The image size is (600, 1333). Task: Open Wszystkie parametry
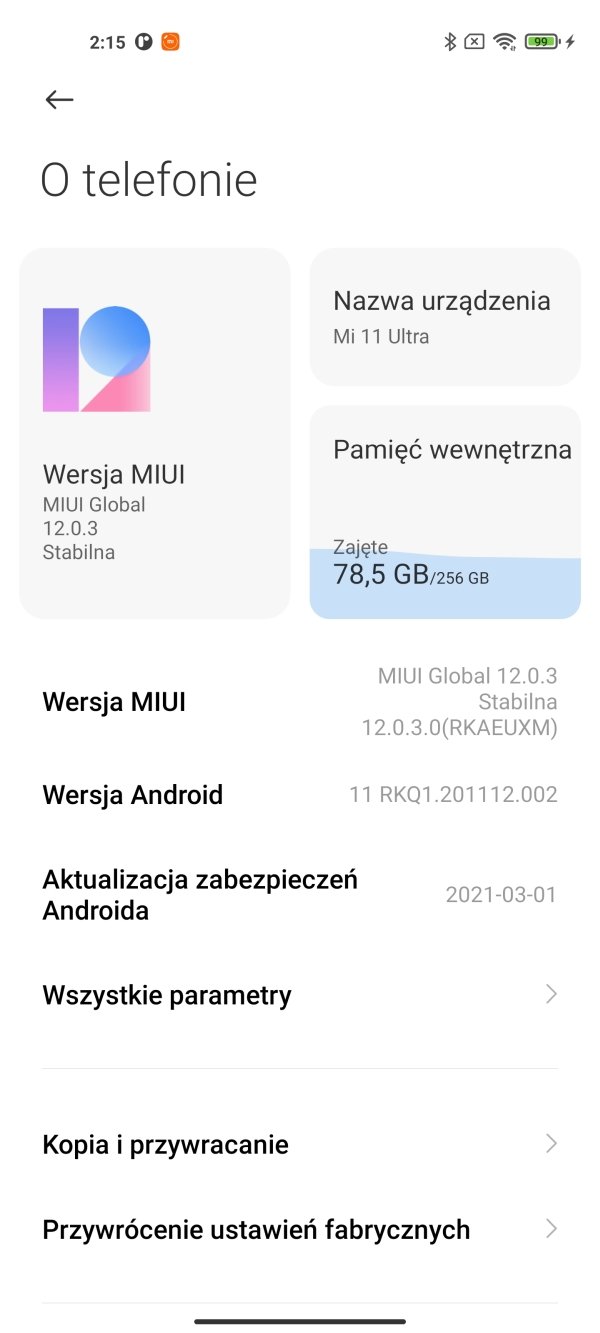coord(300,995)
